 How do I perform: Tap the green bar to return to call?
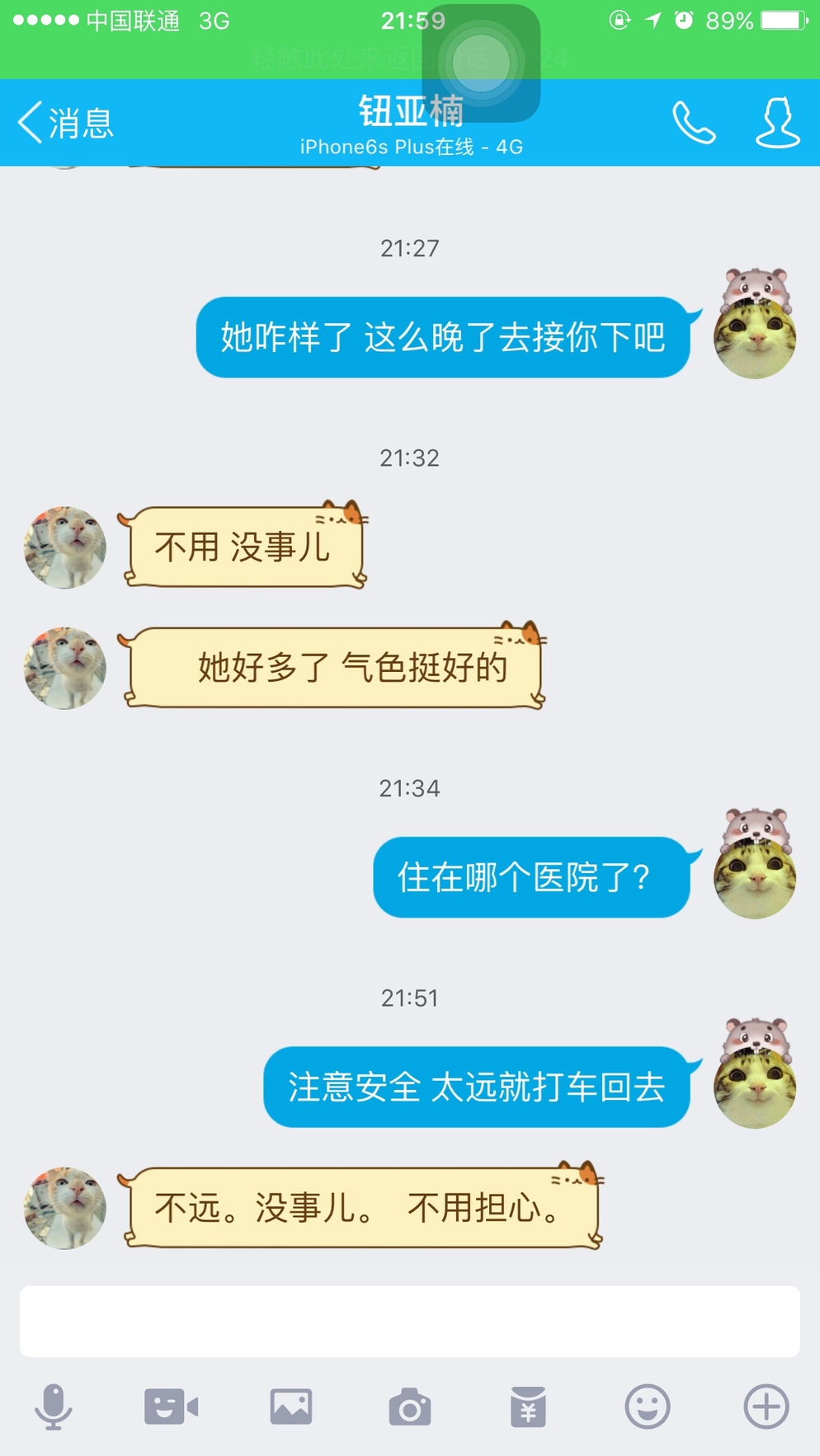click(x=247, y=58)
